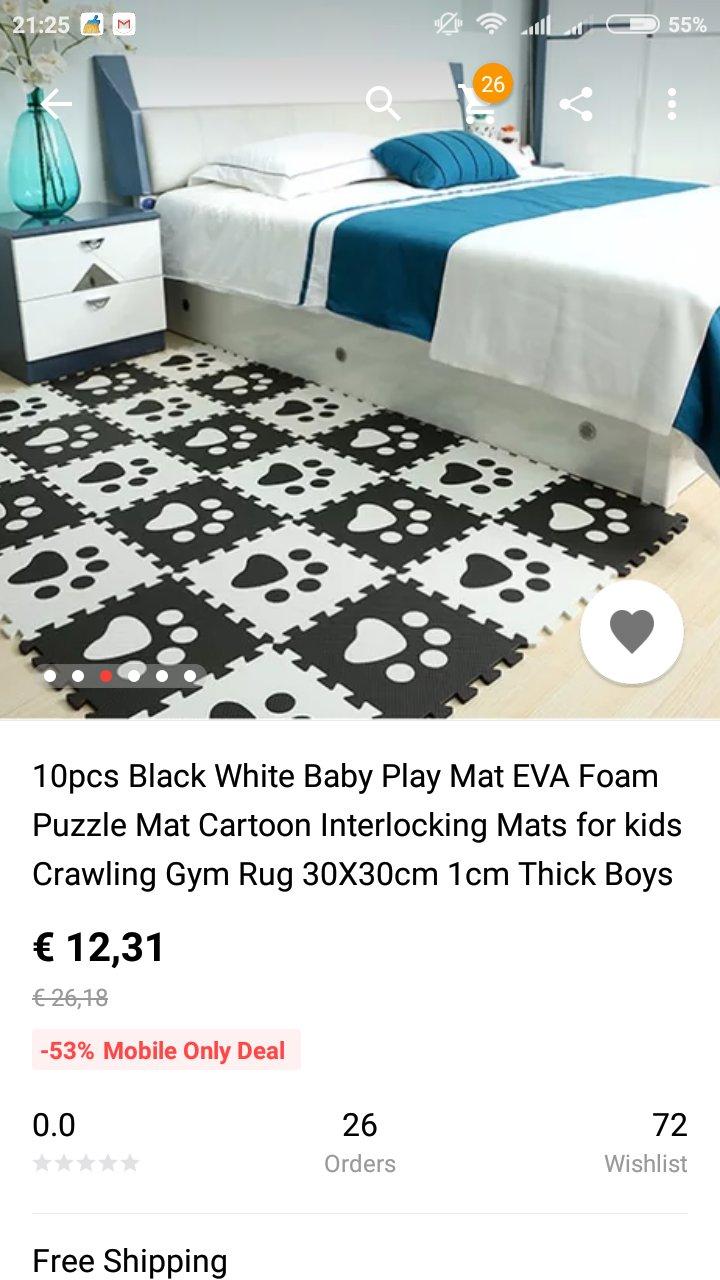Open the search magnifier icon
This screenshot has width=720, height=1280.
tap(382, 103)
